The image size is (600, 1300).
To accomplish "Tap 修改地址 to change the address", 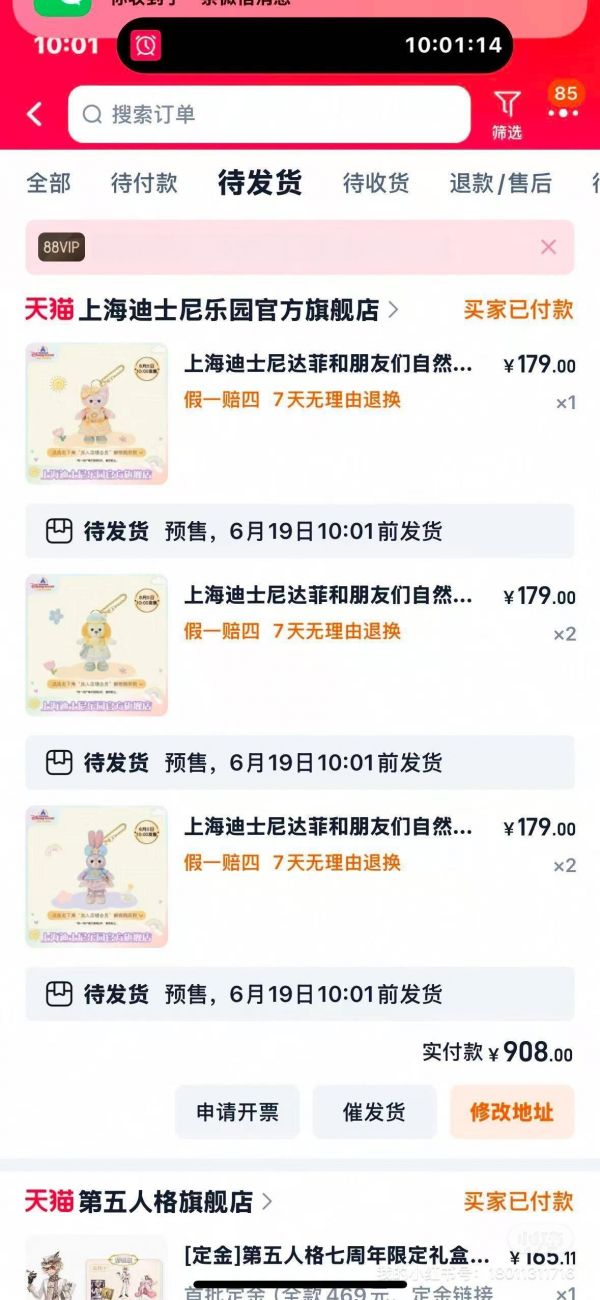I will pyautogui.click(x=512, y=1112).
